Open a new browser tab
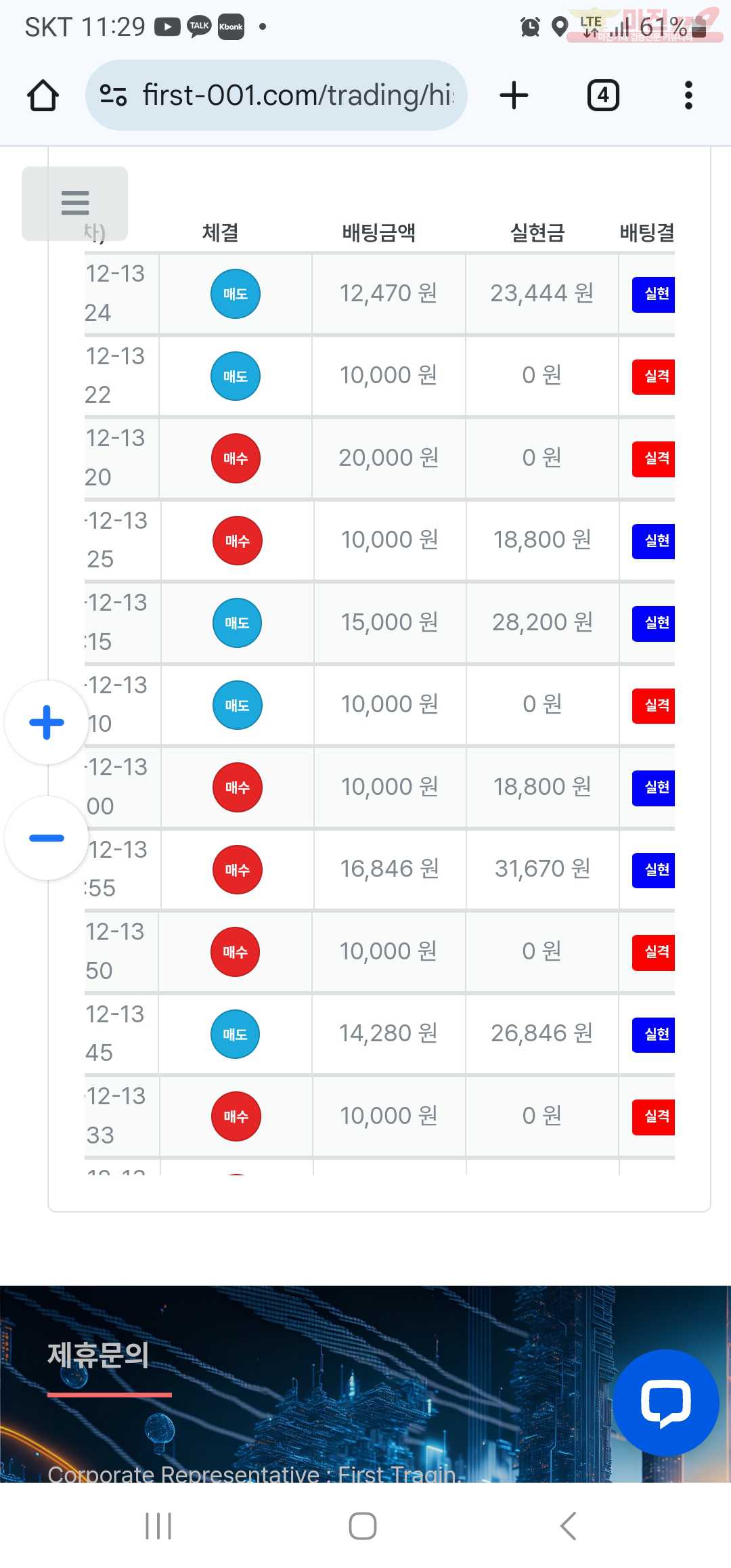Screen dimensions: 731x1568 point(514,95)
